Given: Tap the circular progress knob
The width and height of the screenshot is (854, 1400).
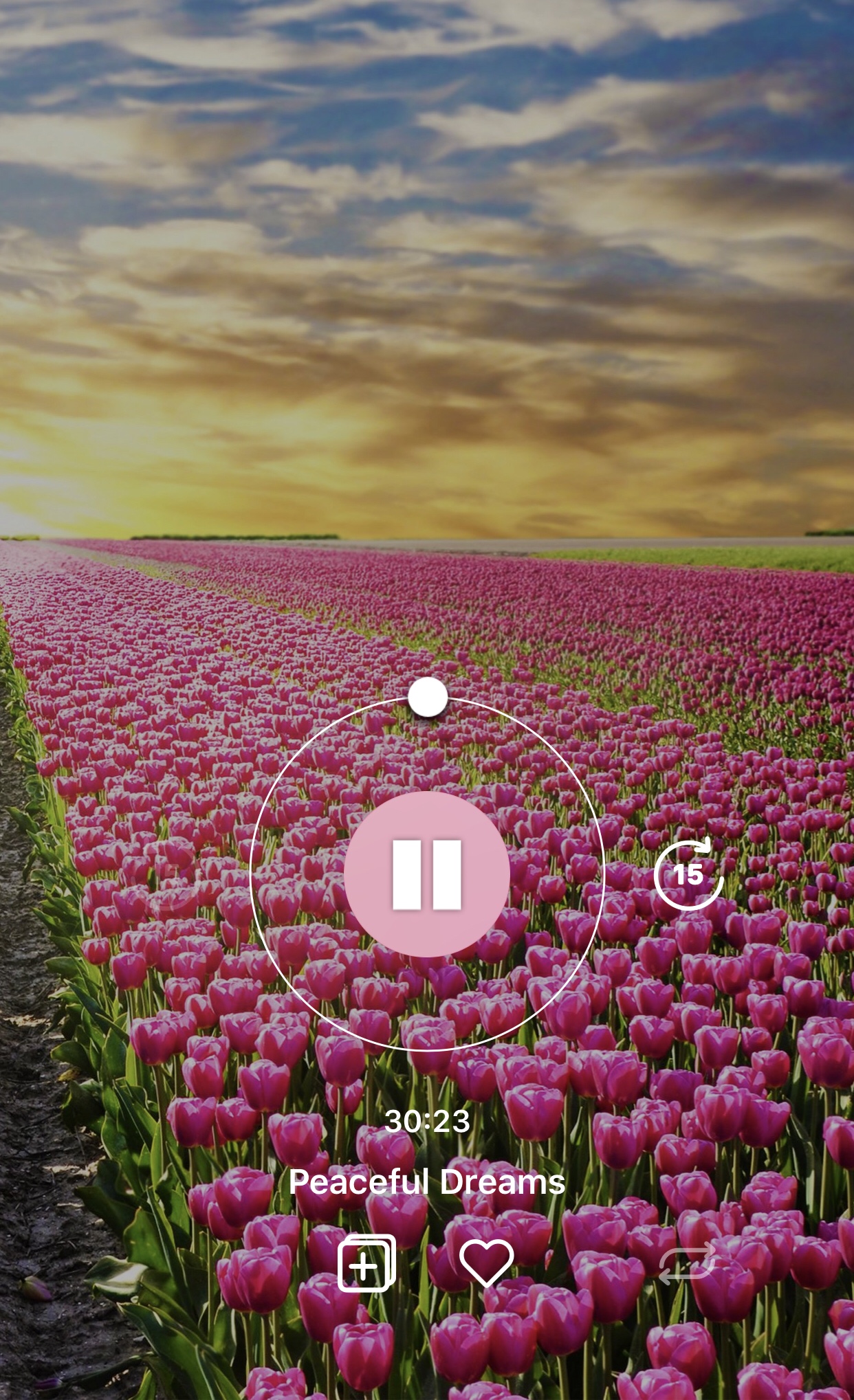Looking at the screenshot, I should (428, 697).
